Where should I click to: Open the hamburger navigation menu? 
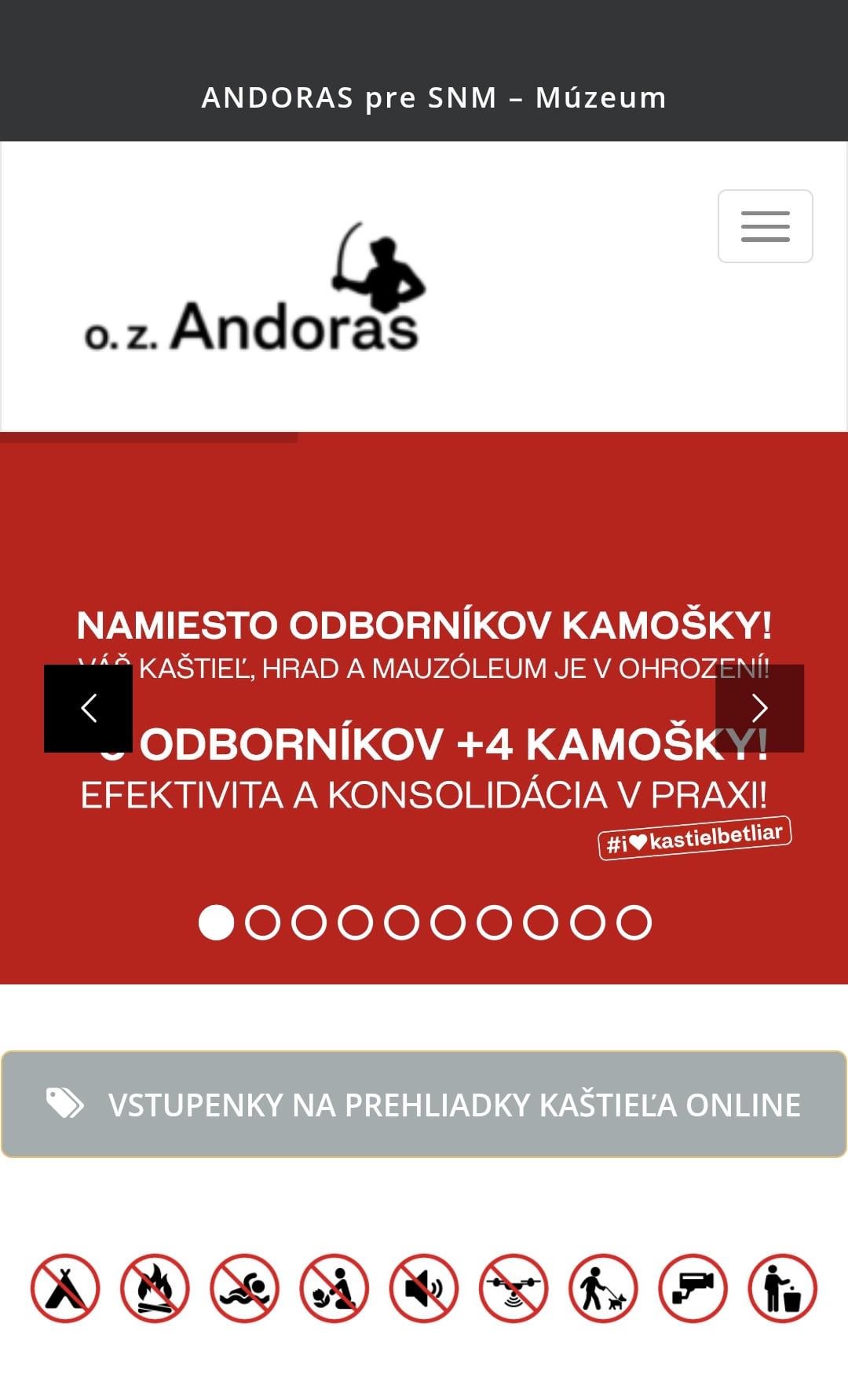click(765, 226)
